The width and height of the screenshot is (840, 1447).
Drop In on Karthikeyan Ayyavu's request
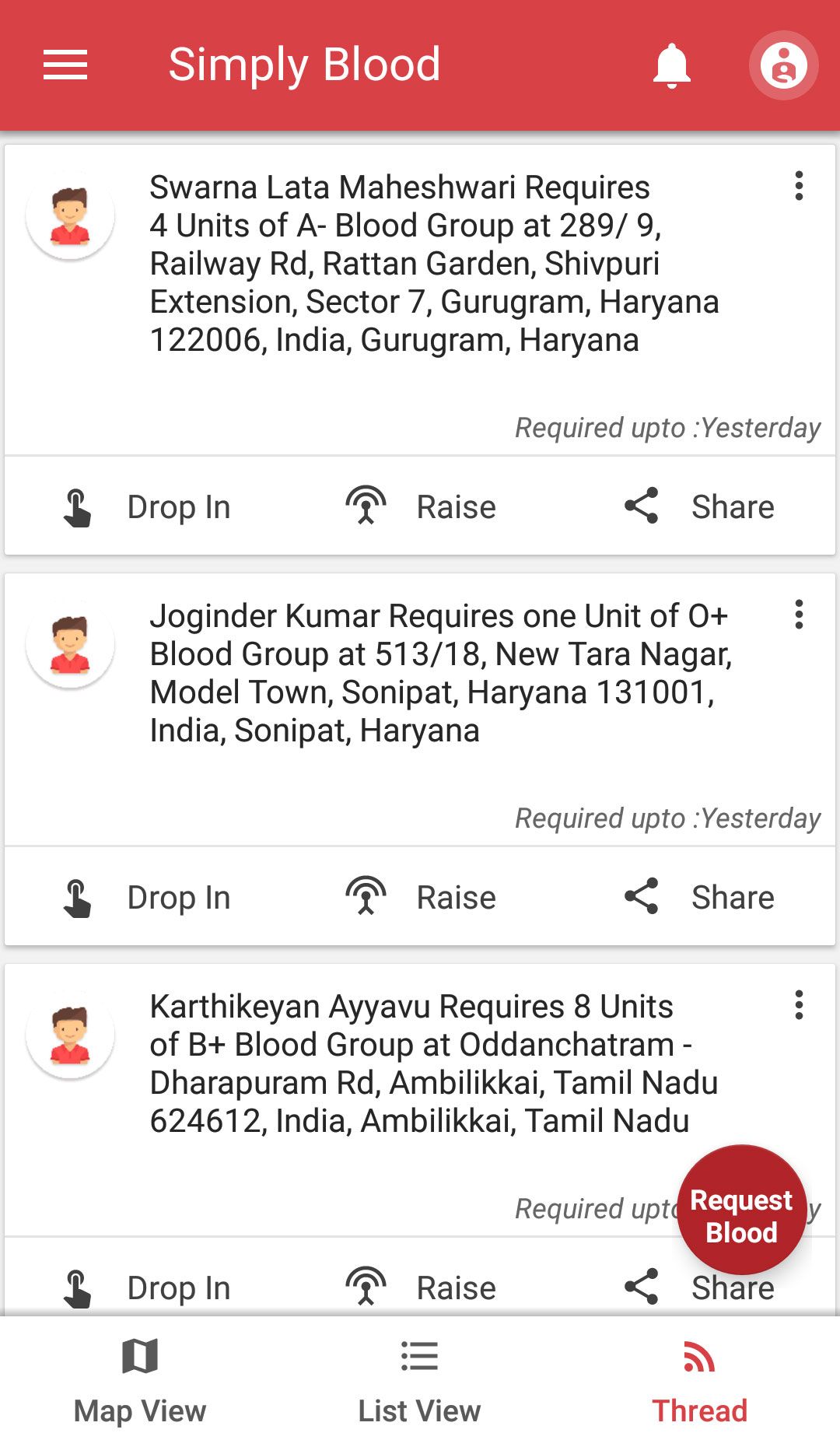coord(148,1288)
